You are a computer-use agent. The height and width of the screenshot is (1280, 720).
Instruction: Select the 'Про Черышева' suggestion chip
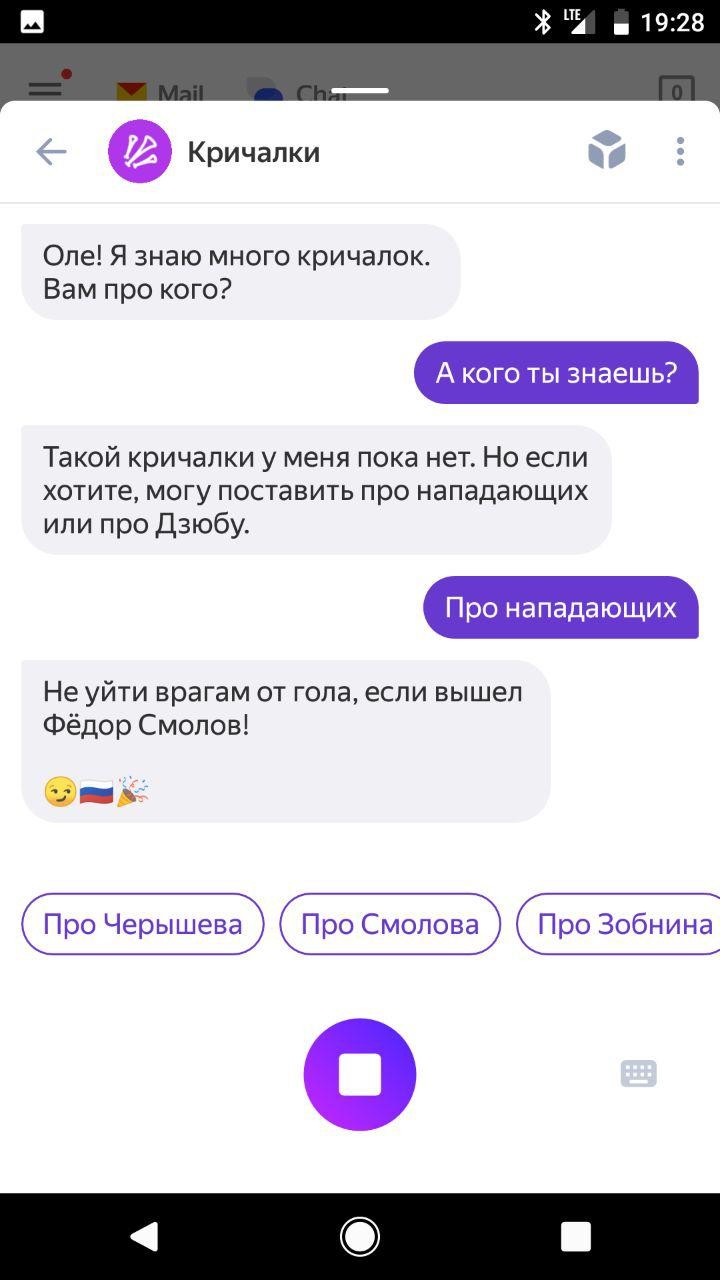click(143, 924)
